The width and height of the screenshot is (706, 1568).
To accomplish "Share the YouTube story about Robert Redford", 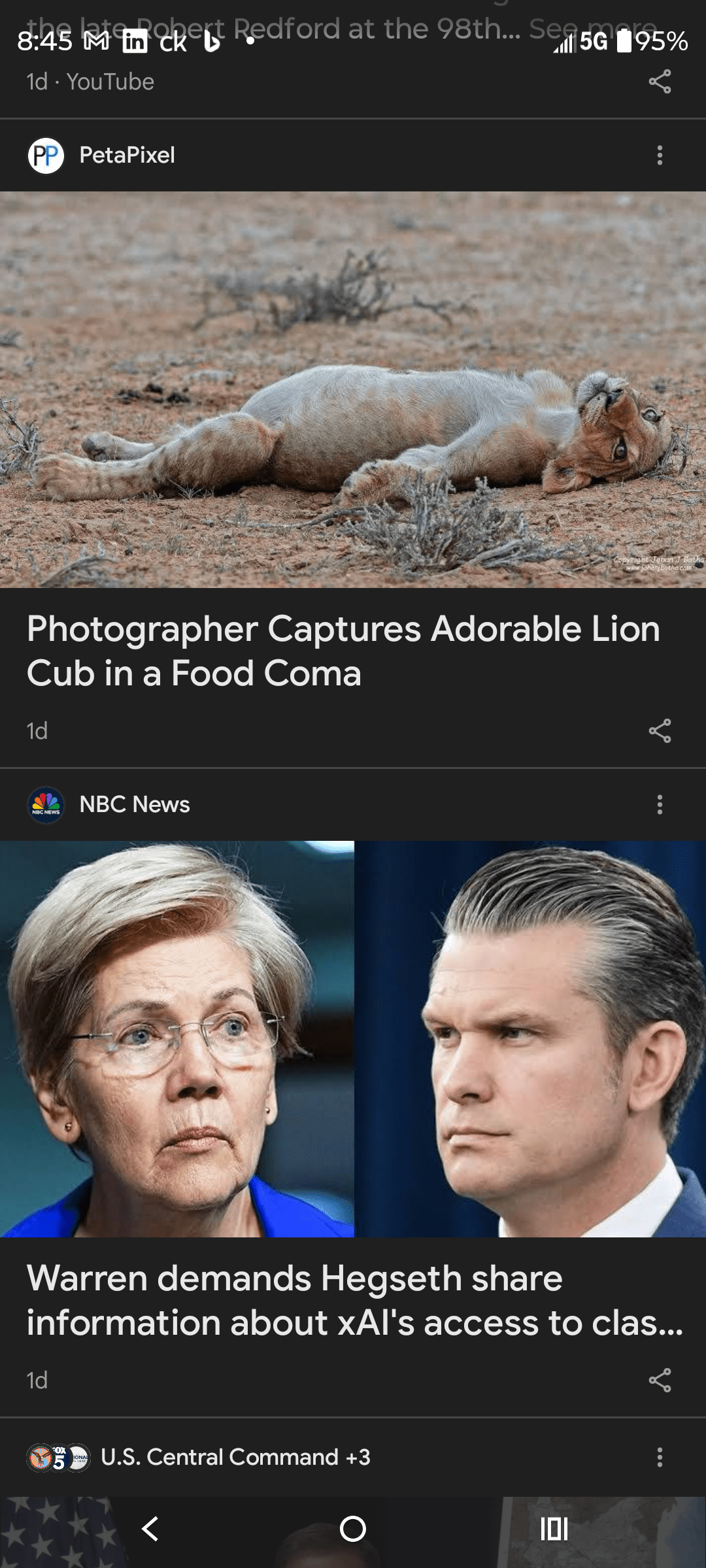I will click(x=660, y=82).
